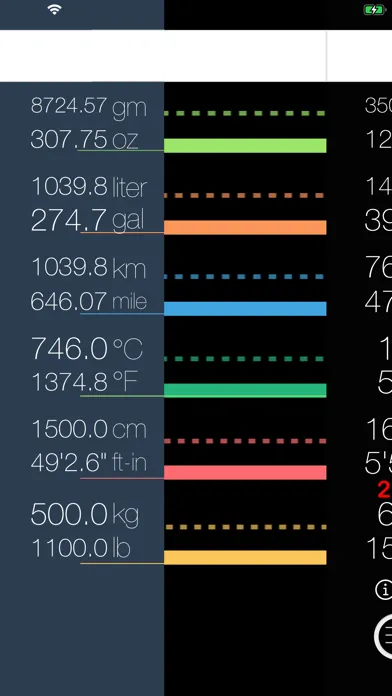Tap the red cm/ft-in slider bar

245,472
